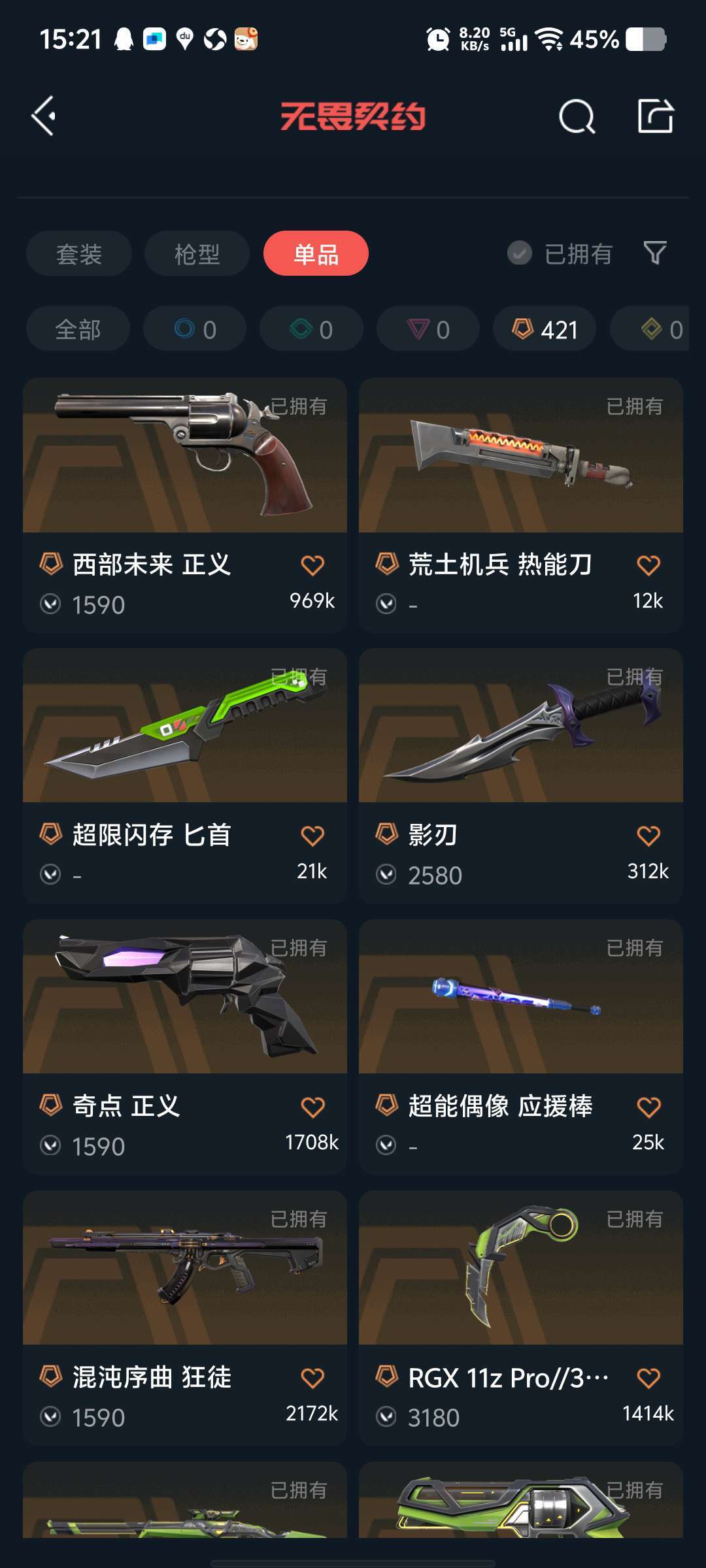Image resolution: width=706 pixels, height=1568 pixels.
Task: Tap the share icon at top right
Action: tap(655, 118)
